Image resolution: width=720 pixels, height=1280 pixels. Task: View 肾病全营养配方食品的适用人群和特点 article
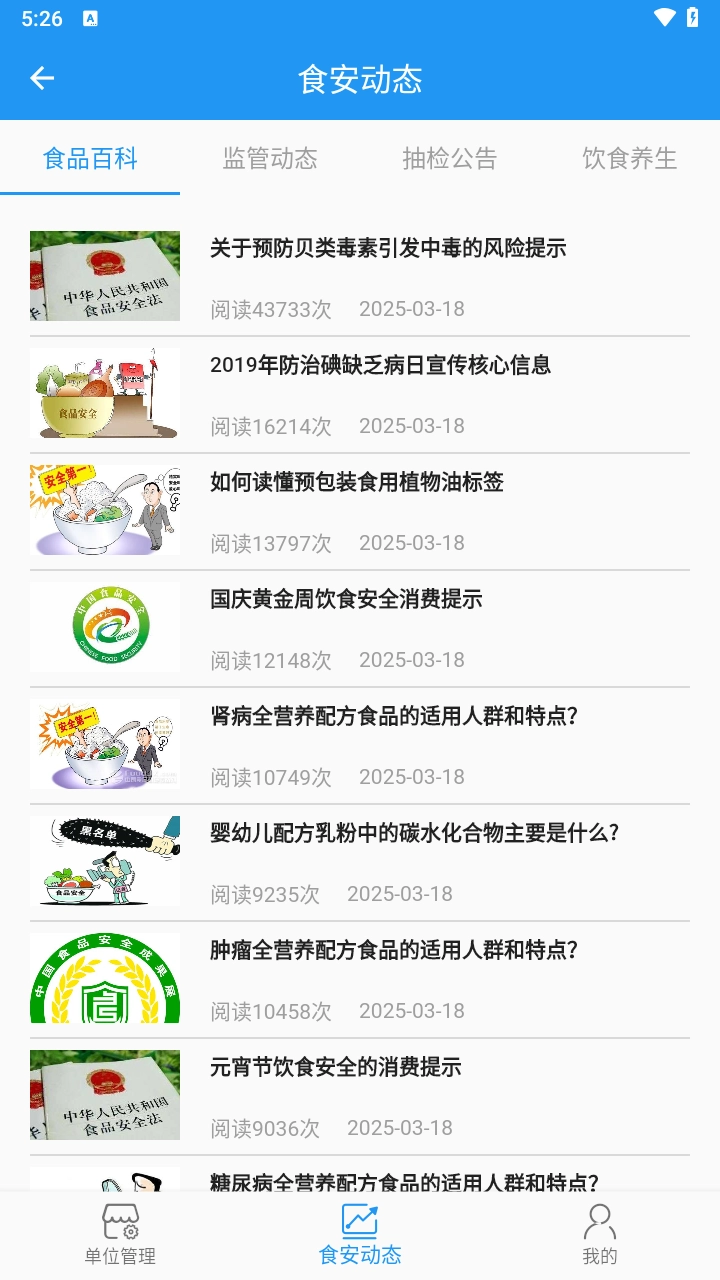pyautogui.click(x=394, y=716)
